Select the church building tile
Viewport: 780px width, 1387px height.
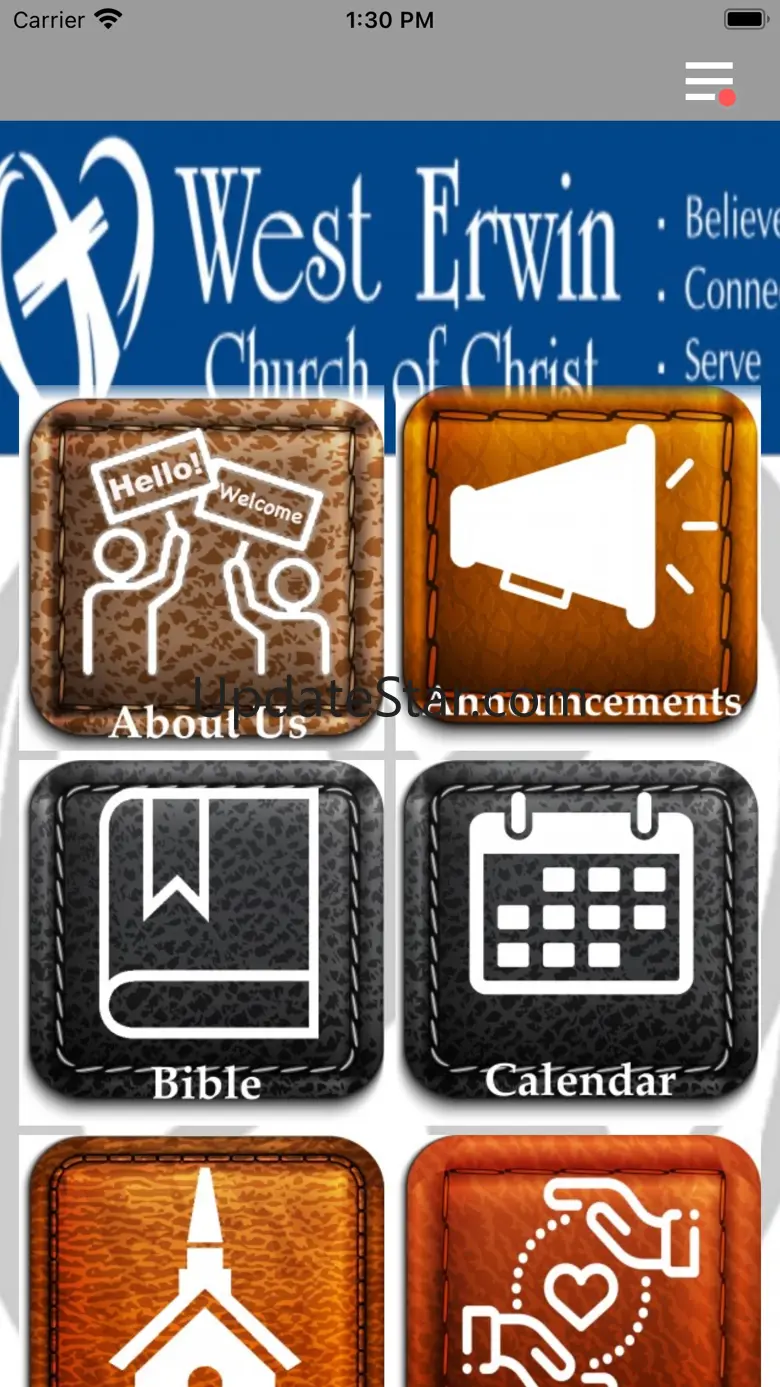pos(202,1261)
